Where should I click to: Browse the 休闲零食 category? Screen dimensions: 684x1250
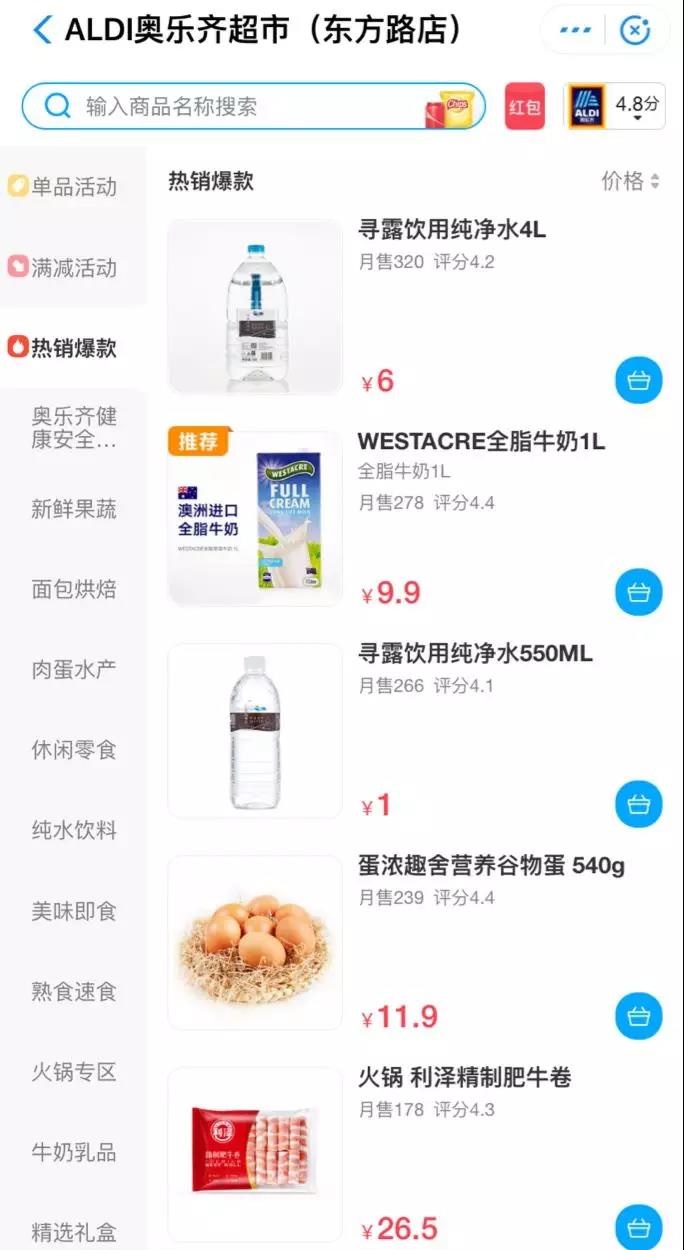(x=73, y=750)
